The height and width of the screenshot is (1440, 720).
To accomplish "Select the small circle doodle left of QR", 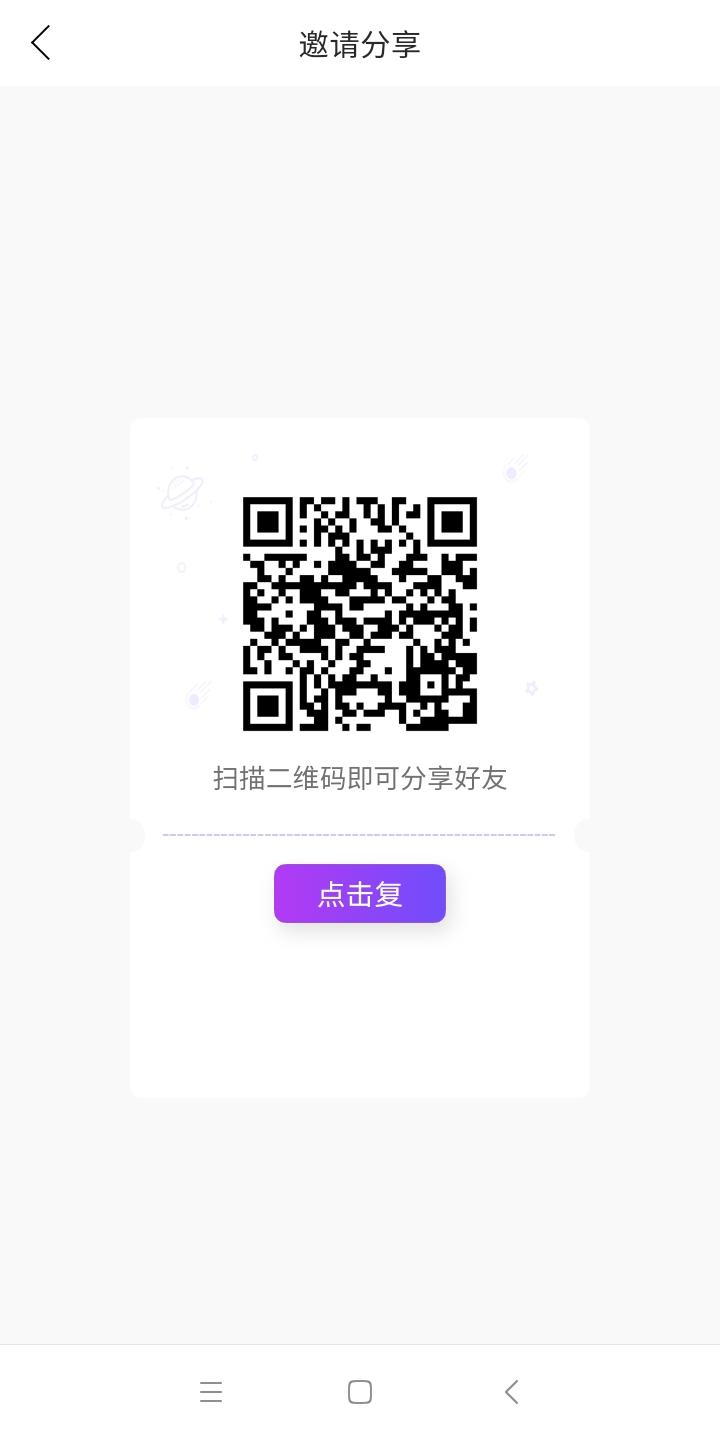I will pos(179,566).
